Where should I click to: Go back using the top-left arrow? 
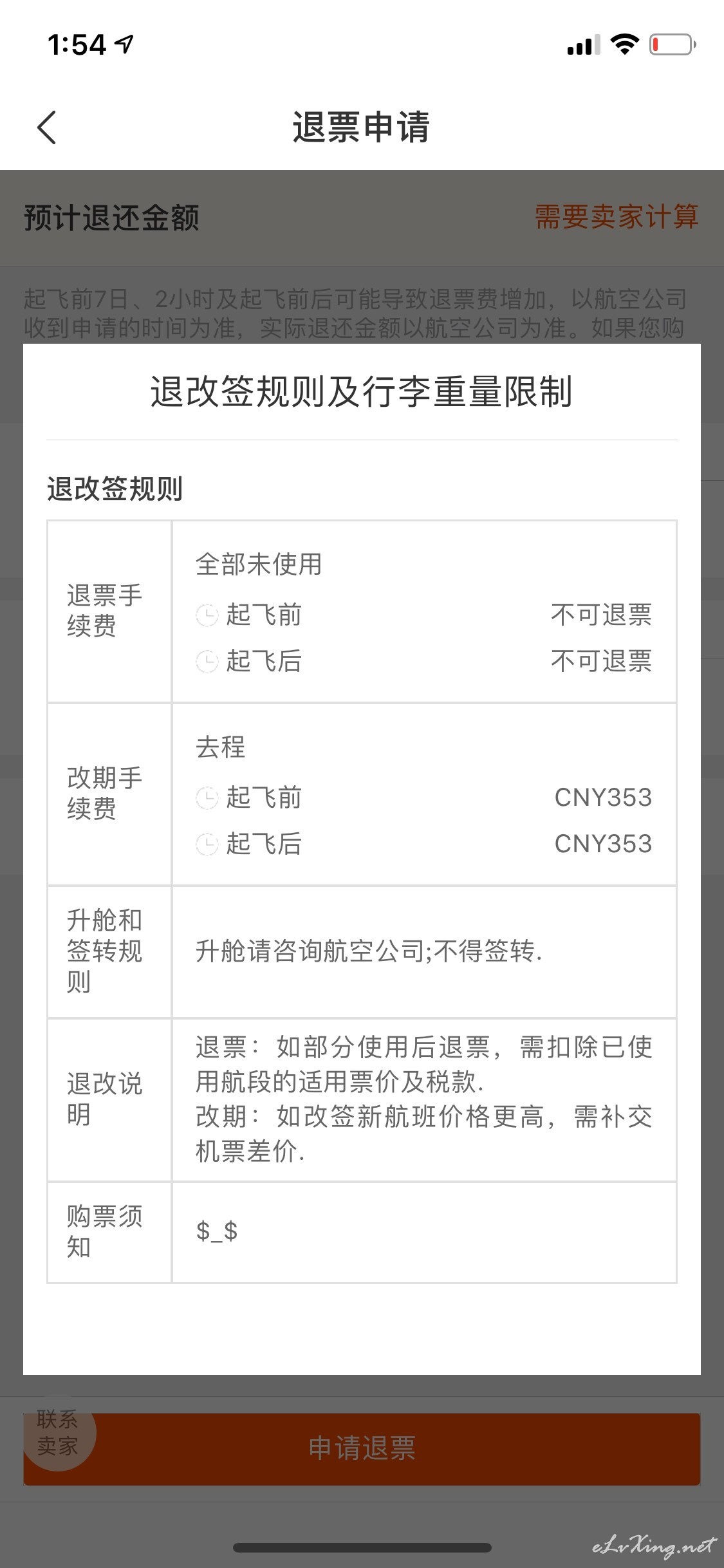click(x=47, y=127)
